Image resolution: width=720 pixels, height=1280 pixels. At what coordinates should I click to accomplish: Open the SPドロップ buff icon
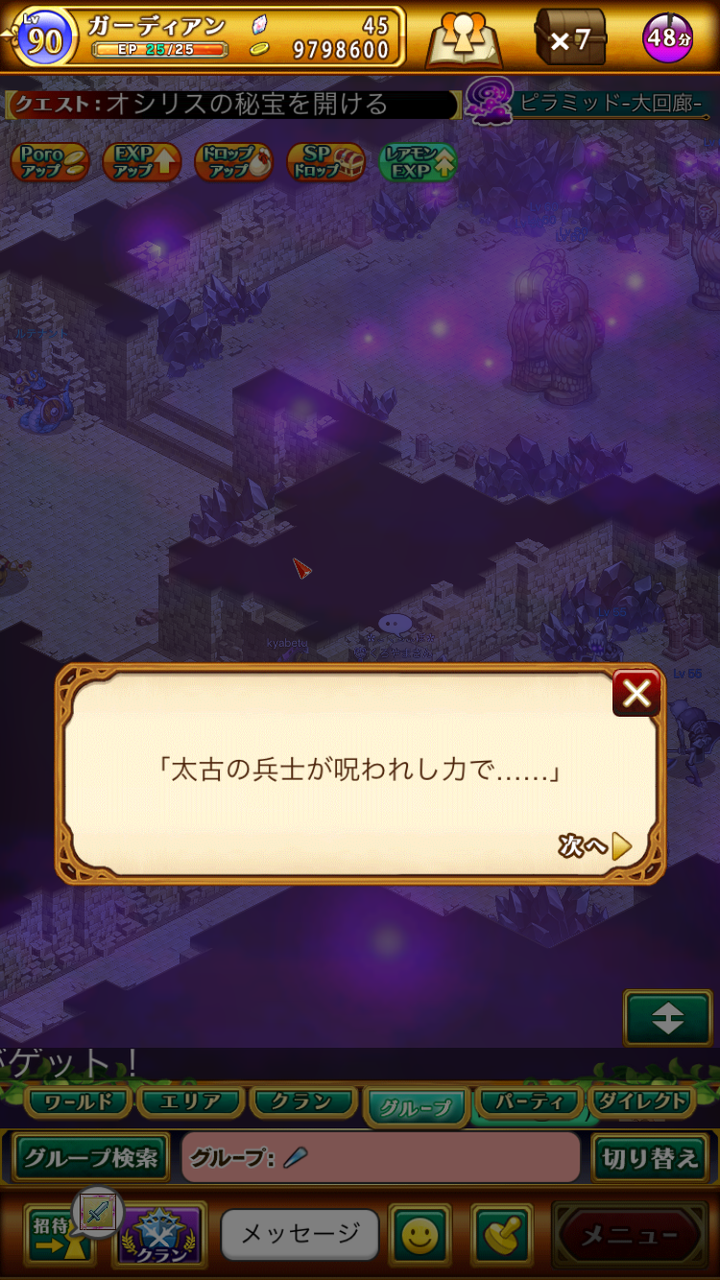point(324,162)
